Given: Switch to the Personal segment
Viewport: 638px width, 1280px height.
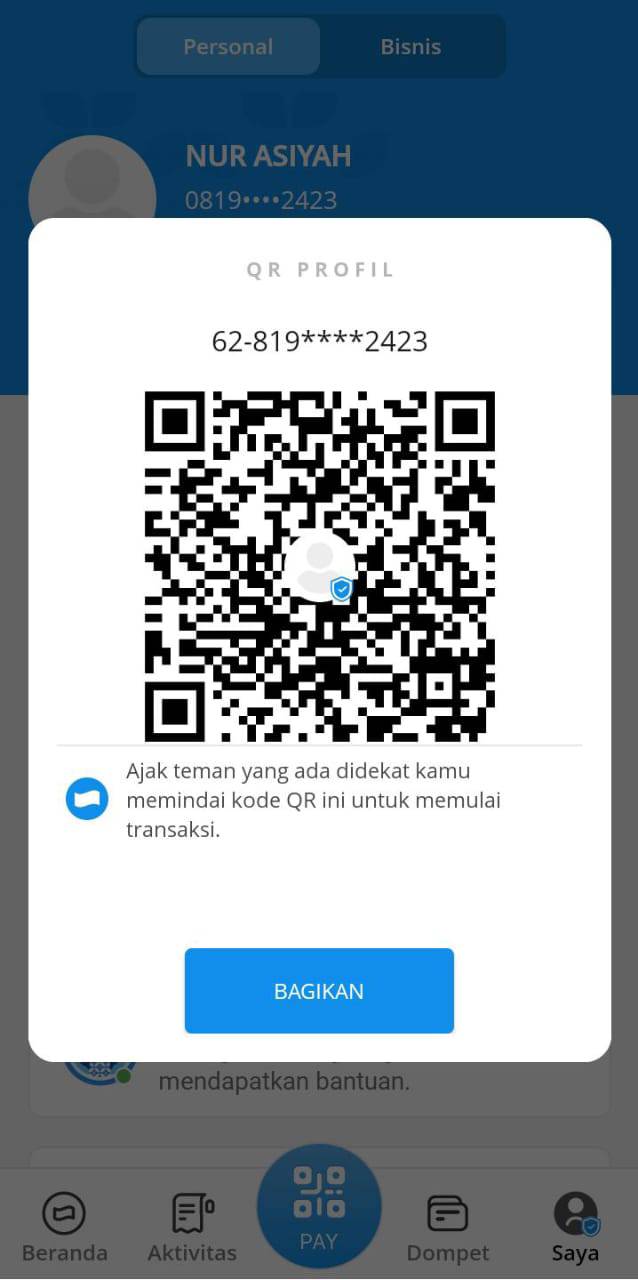Looking at the screenshot, I should [x=228, y=46].
